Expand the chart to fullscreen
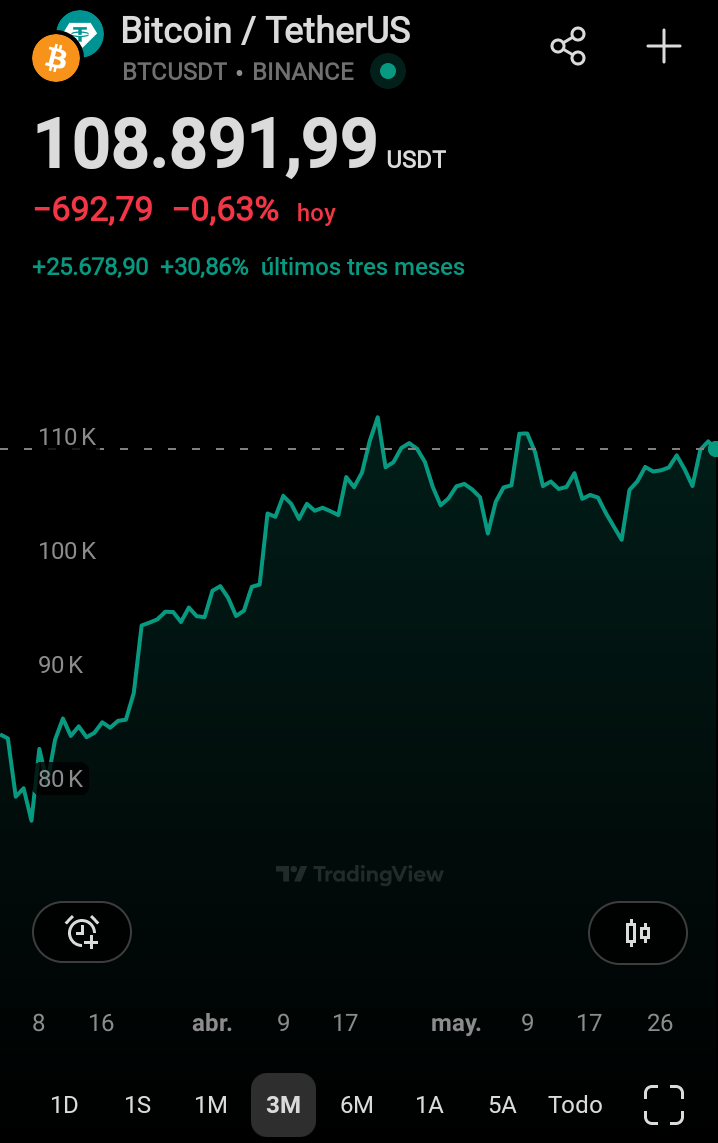718x1143 pixels. pyautogui.click(x=664, y=1105)
